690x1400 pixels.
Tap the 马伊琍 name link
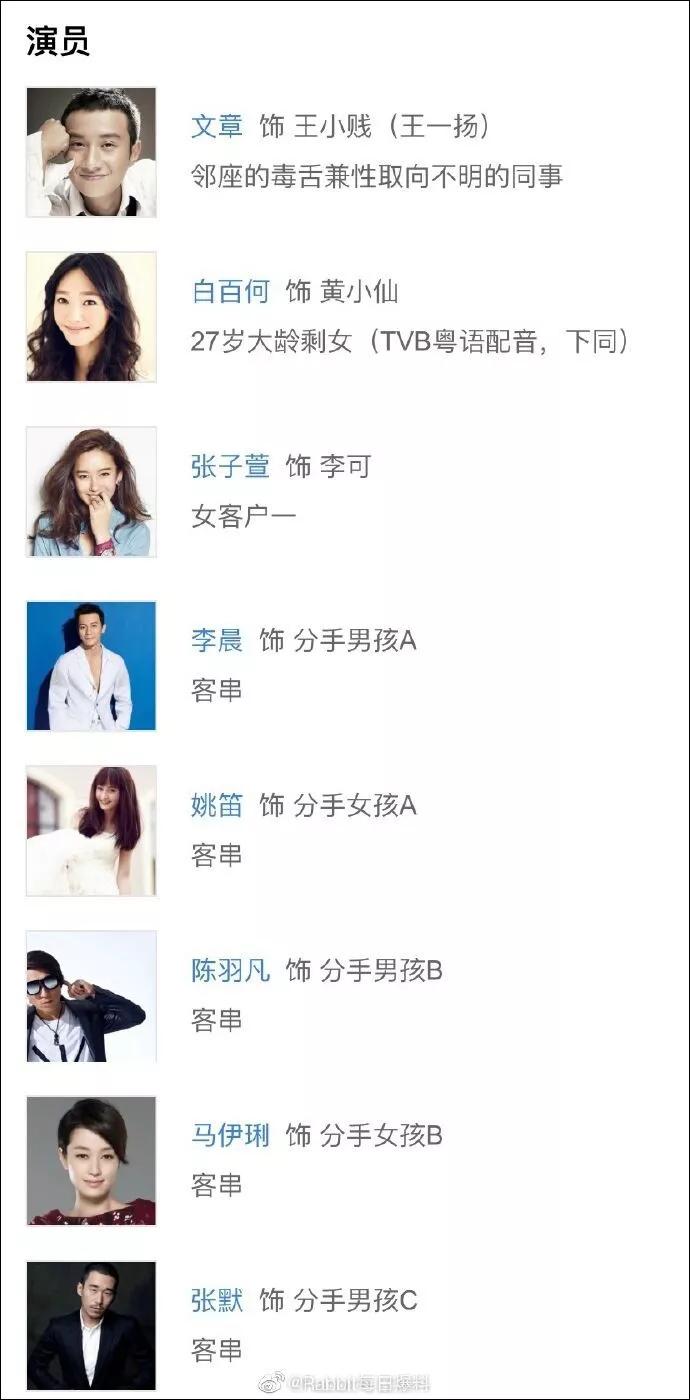pyautogui.click(x=231, y=1135)
